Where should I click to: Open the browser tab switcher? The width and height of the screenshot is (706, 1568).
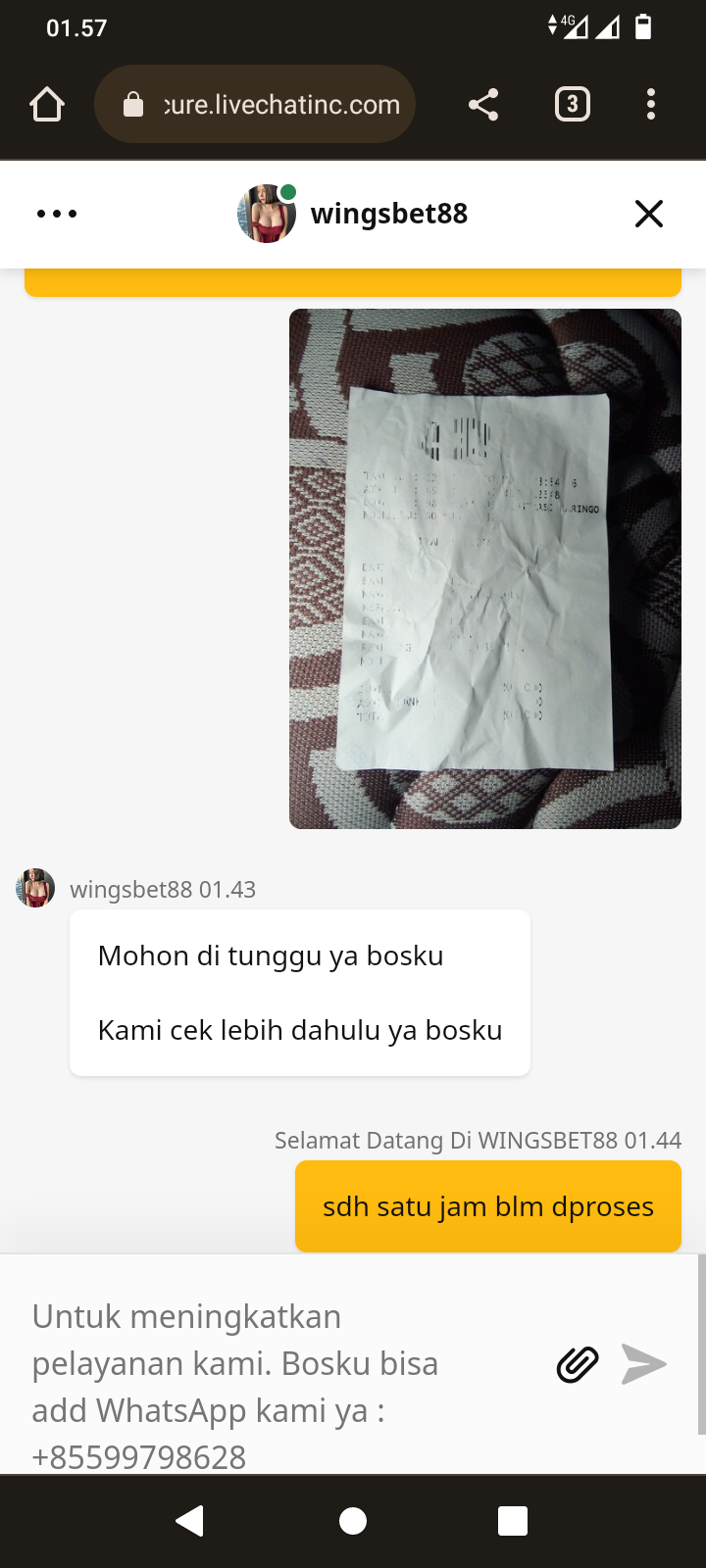pyautogui.click(x=573, y=105)
